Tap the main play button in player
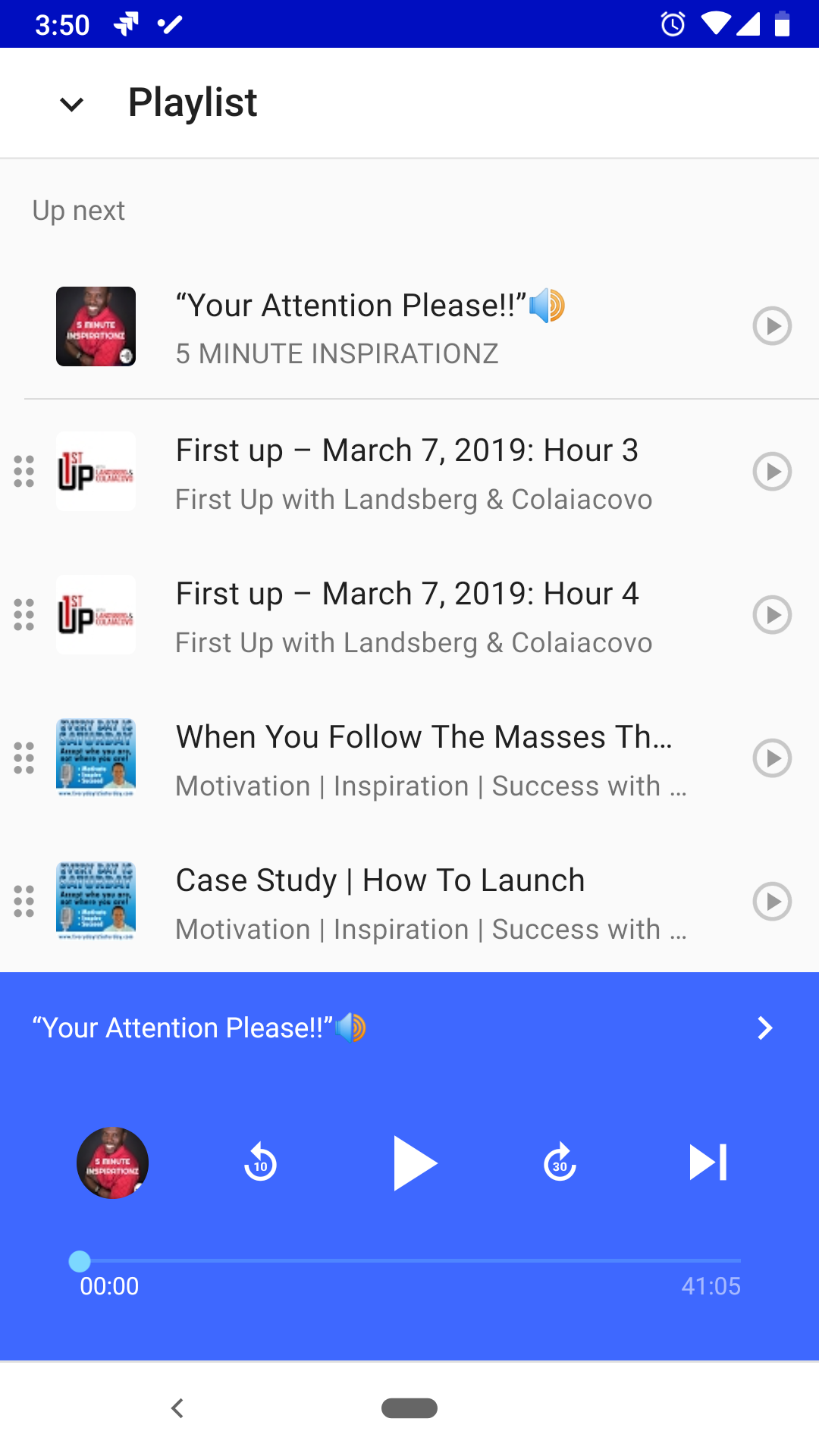 (414, 1163)
